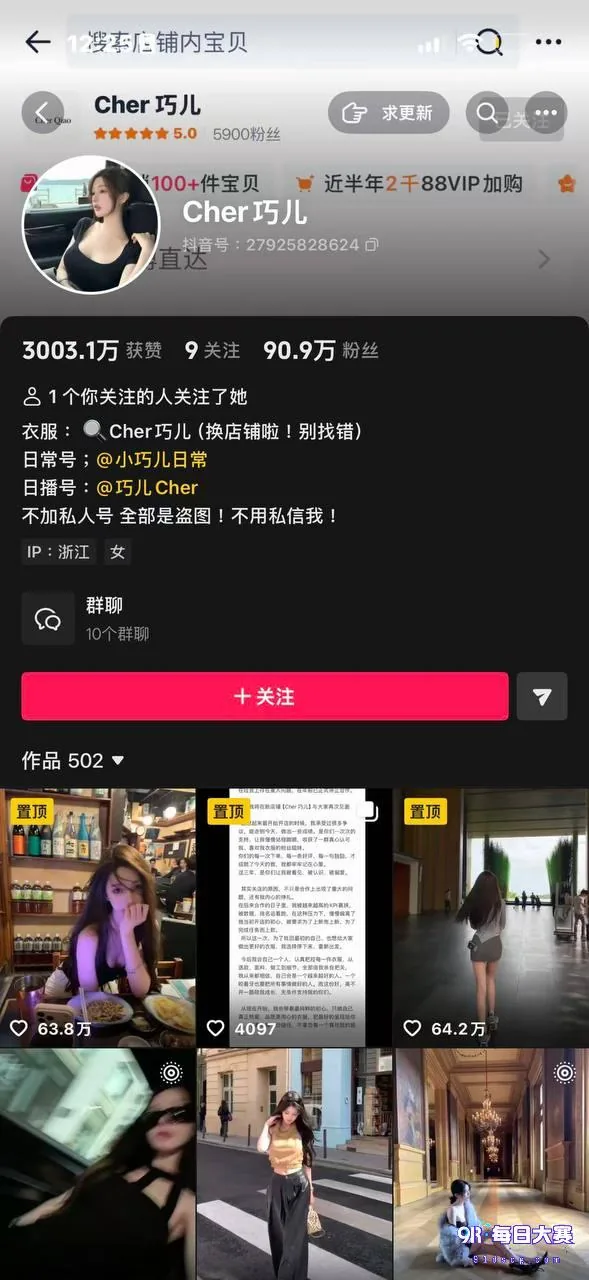Open the @巧儿Cher account link
Screen dimensions: 589x1280
147,488
